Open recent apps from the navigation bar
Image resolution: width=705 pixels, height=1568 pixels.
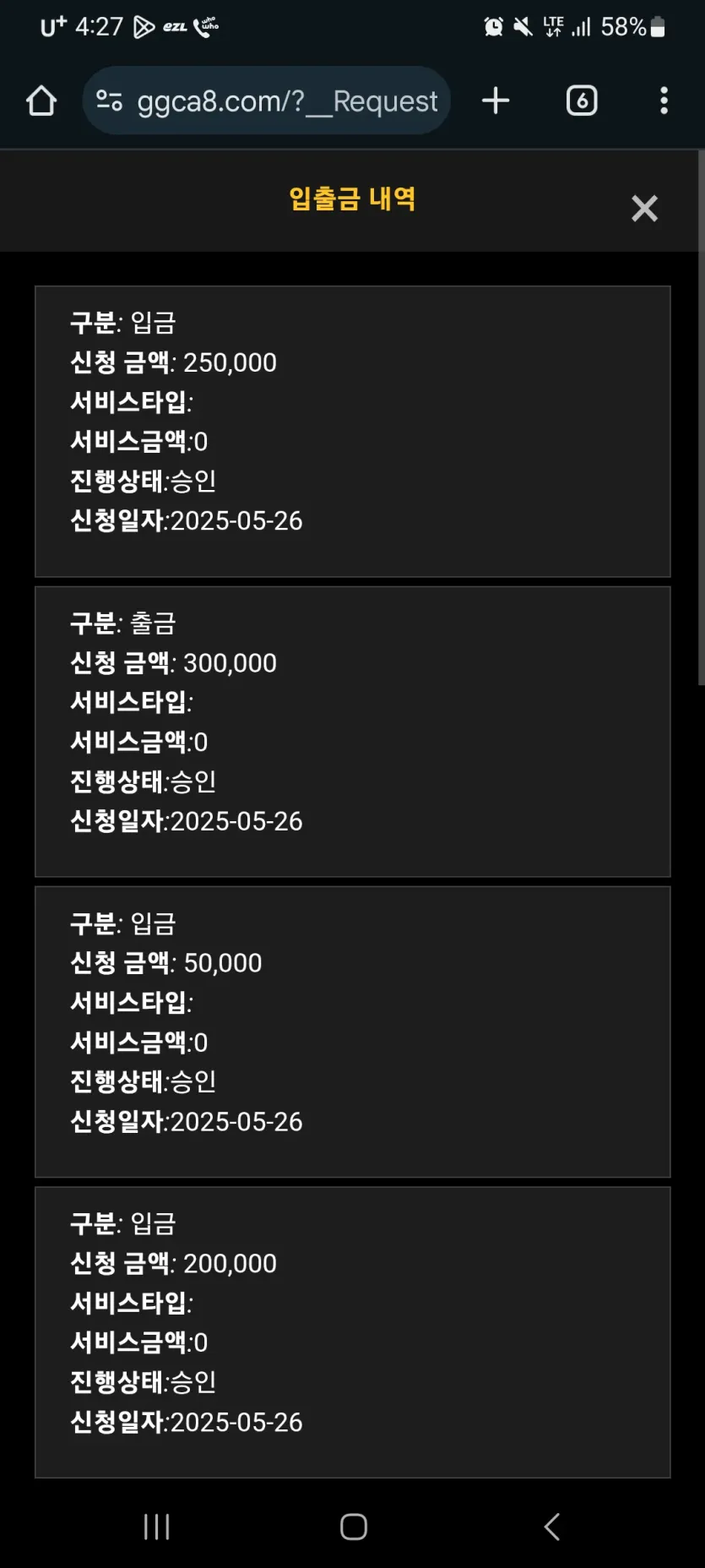[x=157, y=1527]
